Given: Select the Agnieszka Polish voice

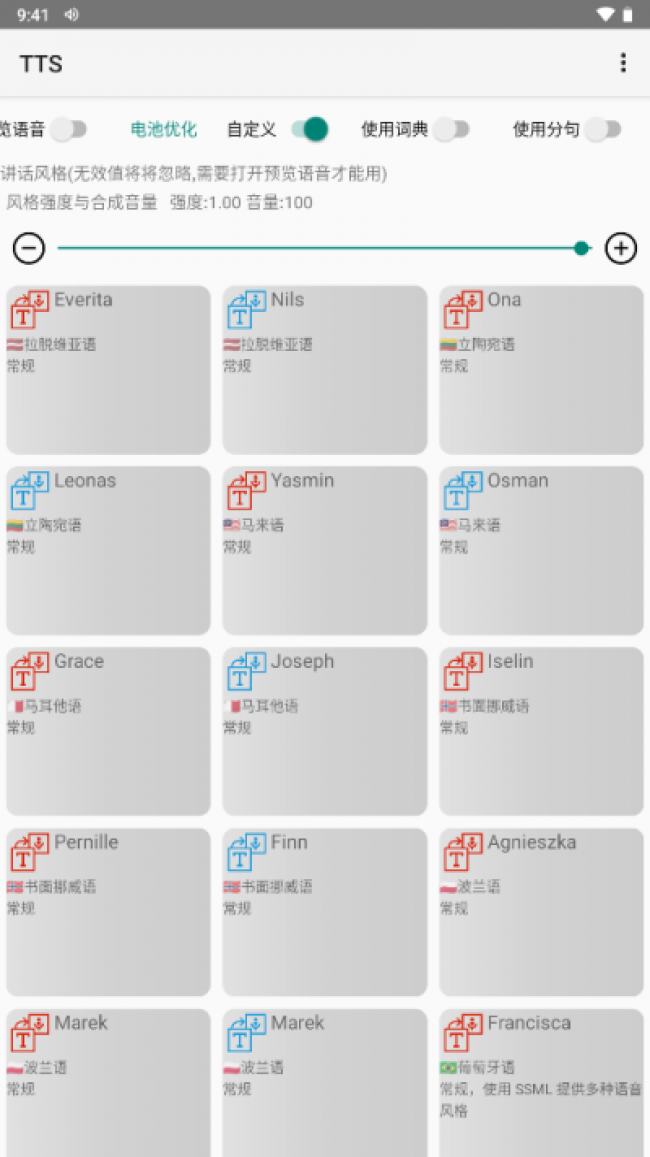Looking at the screenshot, I should point(541,912).
